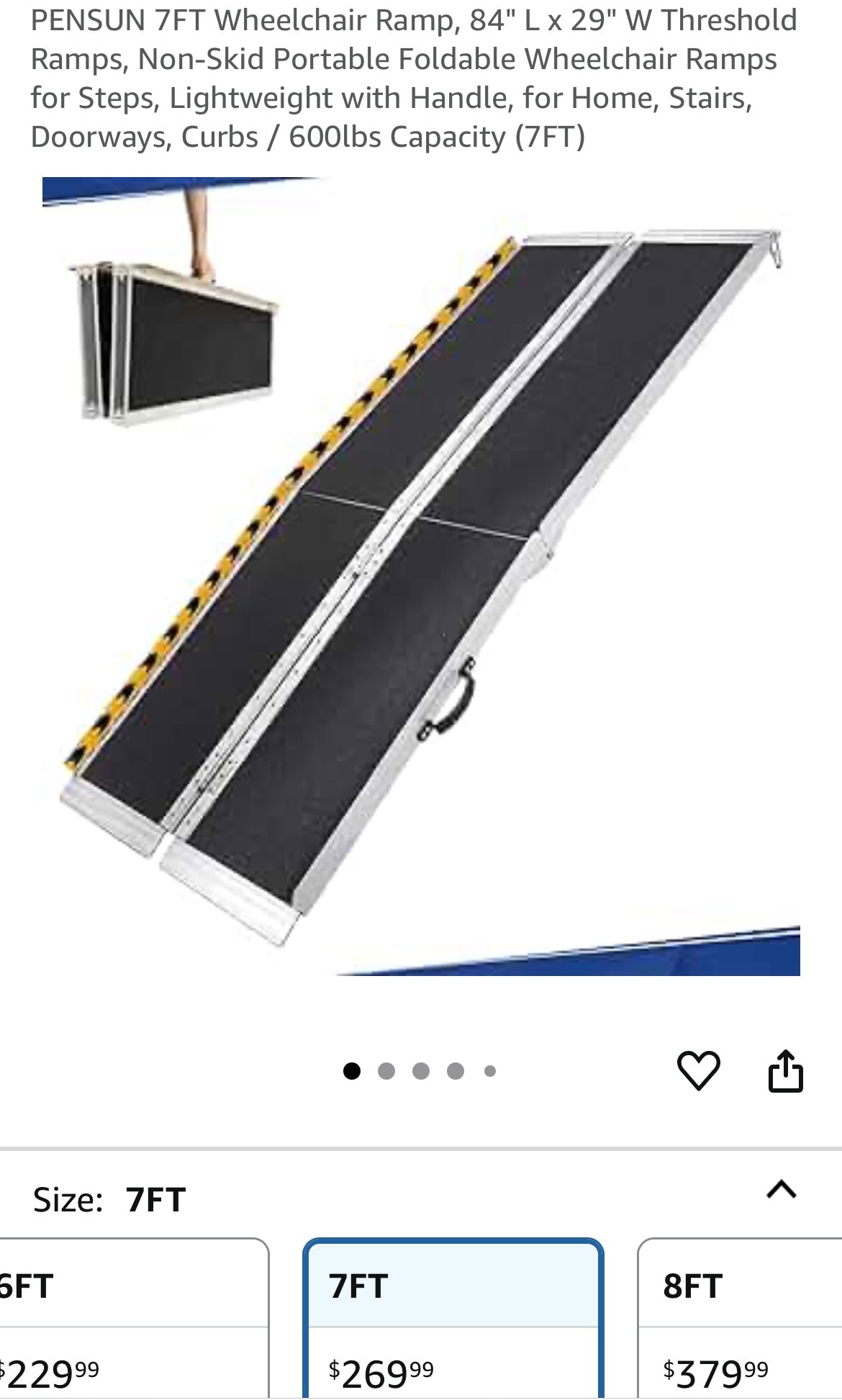Select the 6FT size option
Image resolution: width=842 pixels, height=1400 pixels.
130,1319
